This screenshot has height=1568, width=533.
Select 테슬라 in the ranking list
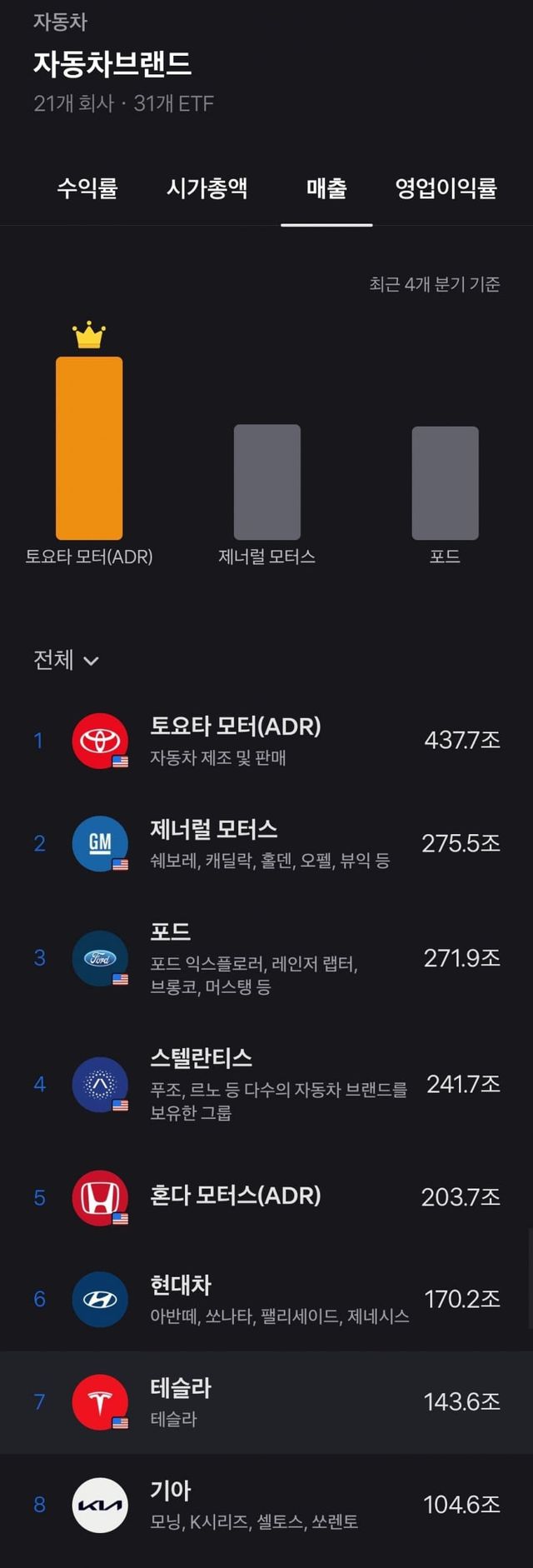pyautogui.click(x=266, y=1401)
